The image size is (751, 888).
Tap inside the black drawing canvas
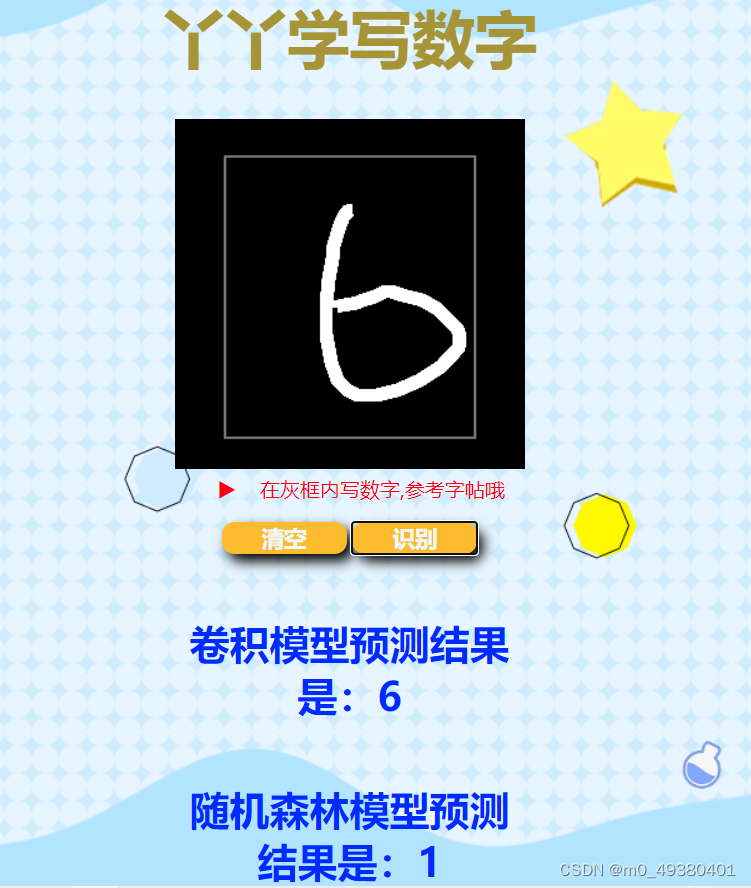(349, 294)
